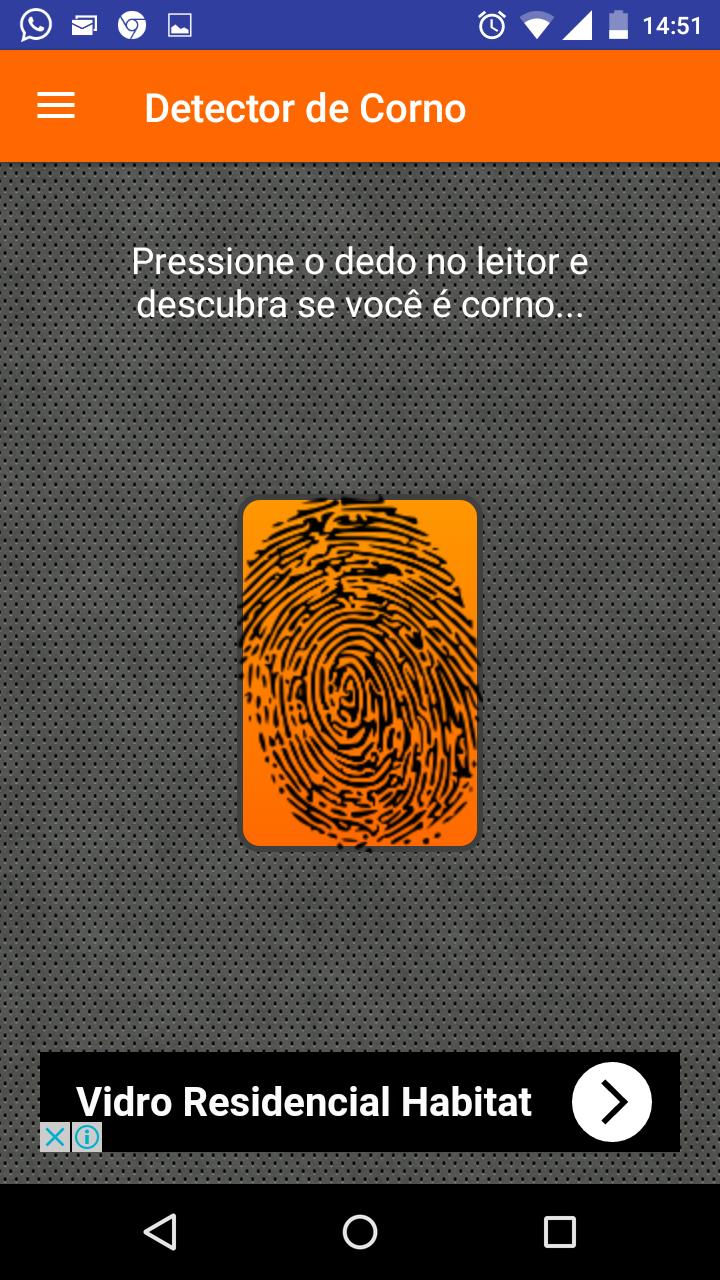Open the WhatsApp notification icon

point(35,25)
